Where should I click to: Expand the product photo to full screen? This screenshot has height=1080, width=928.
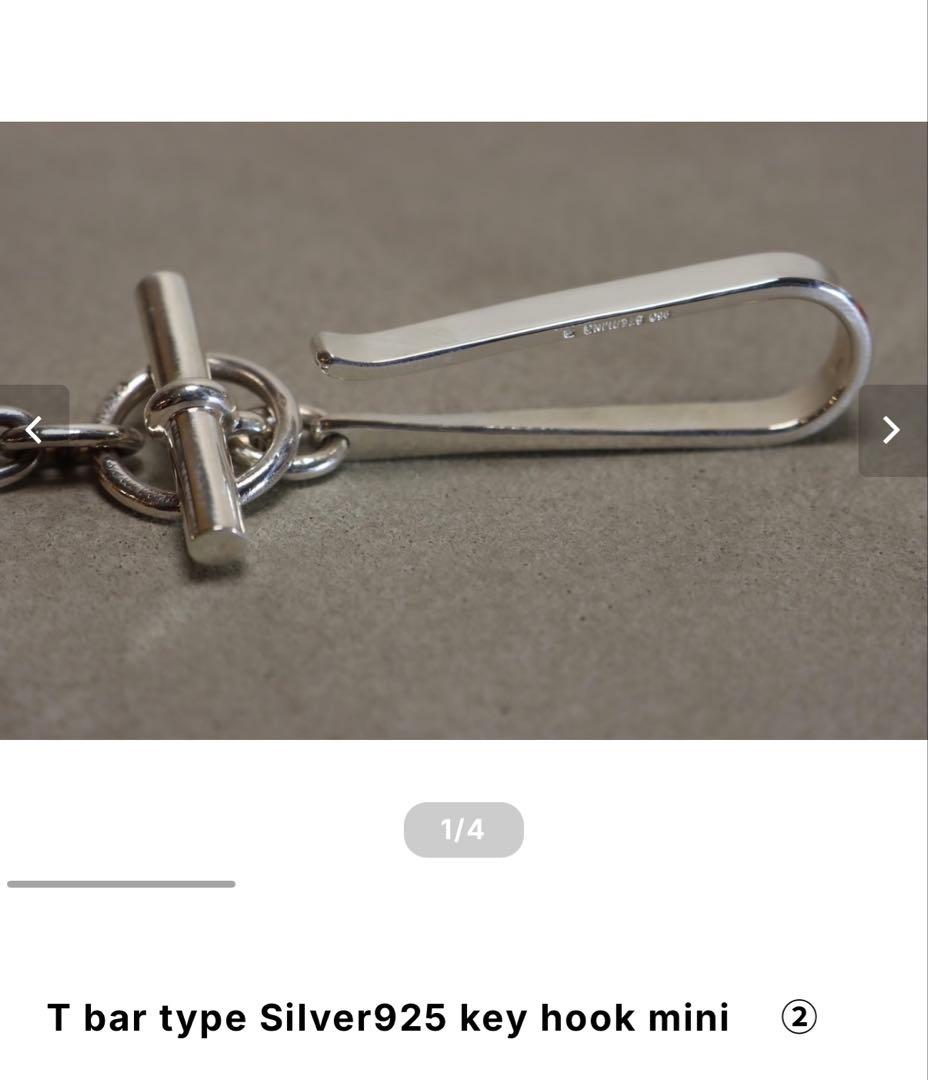464,430
